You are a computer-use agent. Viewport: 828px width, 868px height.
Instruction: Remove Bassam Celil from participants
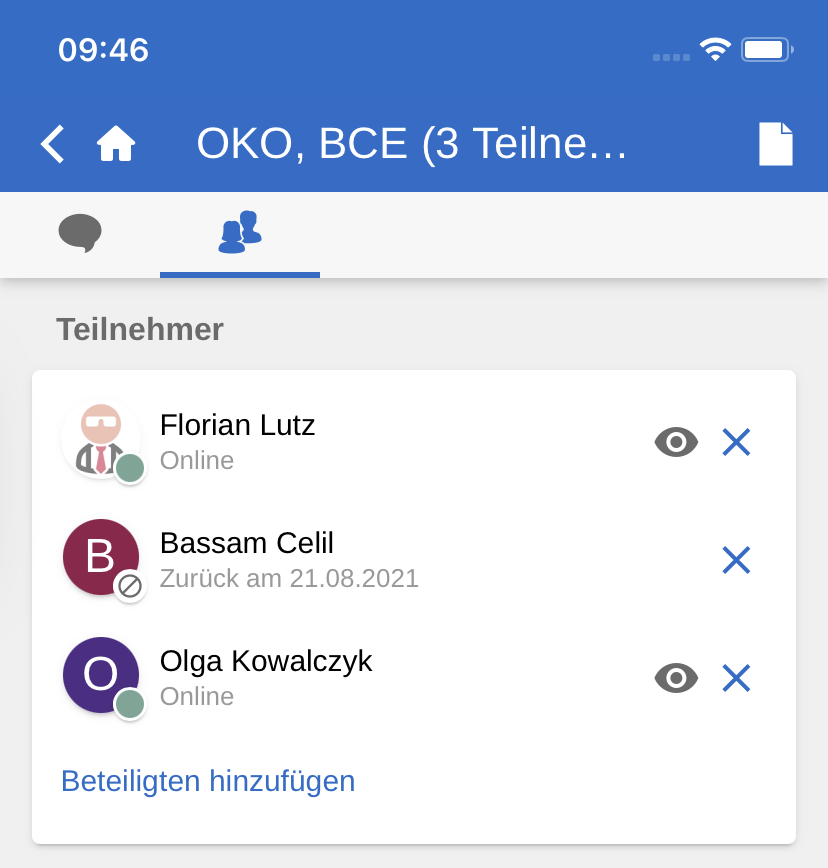(736, 560)
